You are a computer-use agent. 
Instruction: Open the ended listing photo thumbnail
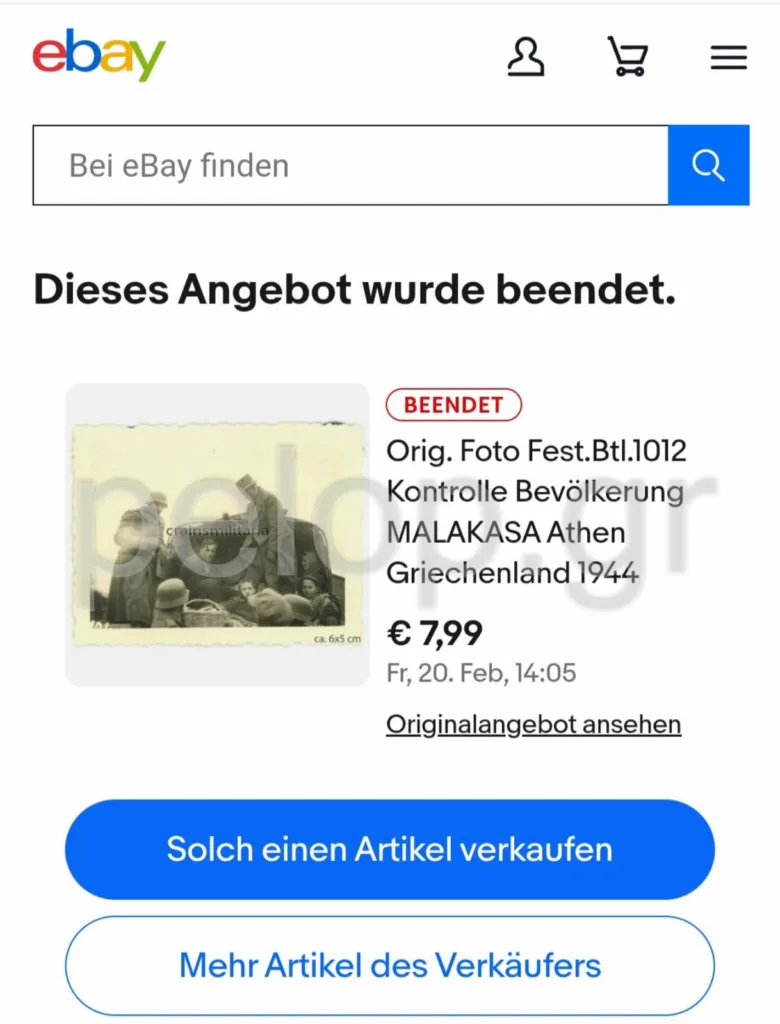[x=217, y=535]
